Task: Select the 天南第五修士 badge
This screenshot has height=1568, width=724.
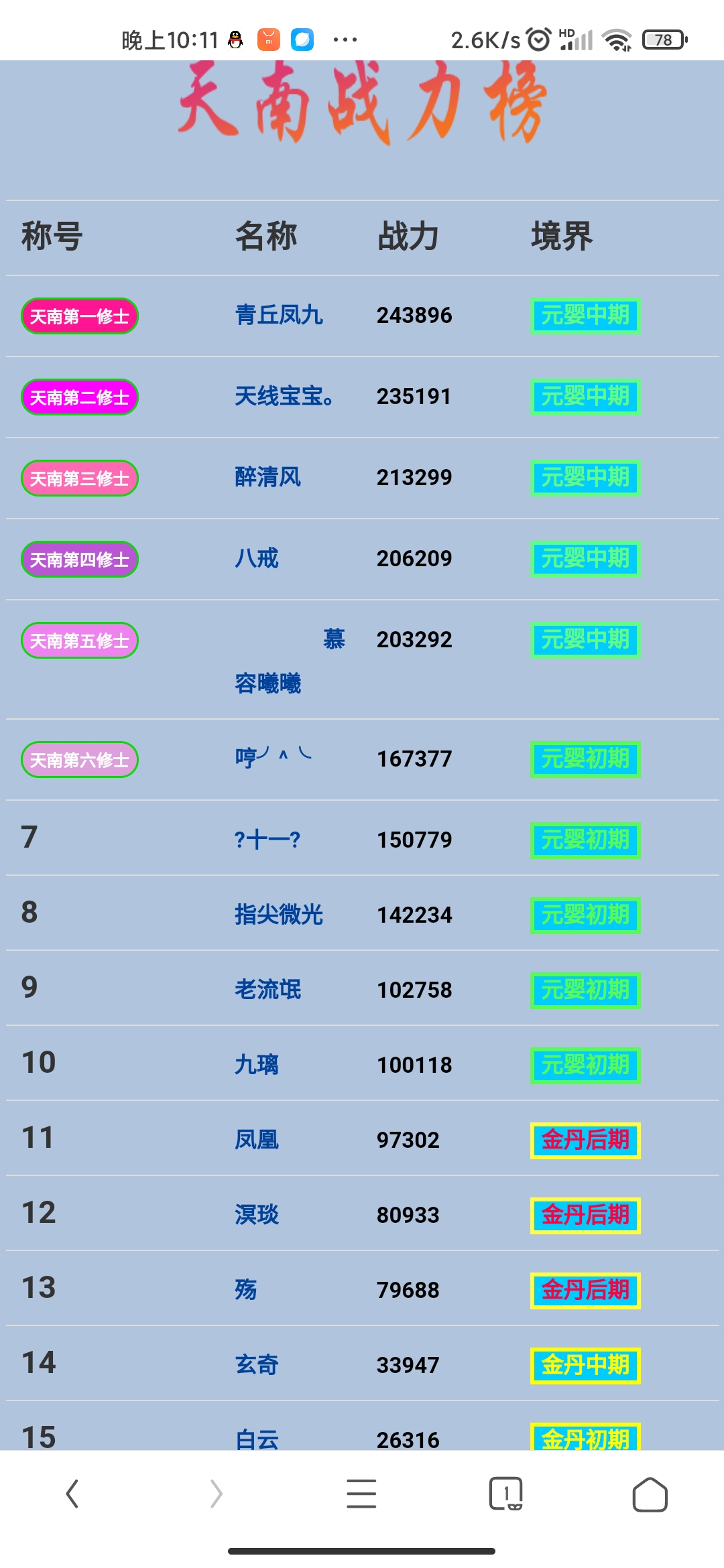Action: (x=79, y=640)
